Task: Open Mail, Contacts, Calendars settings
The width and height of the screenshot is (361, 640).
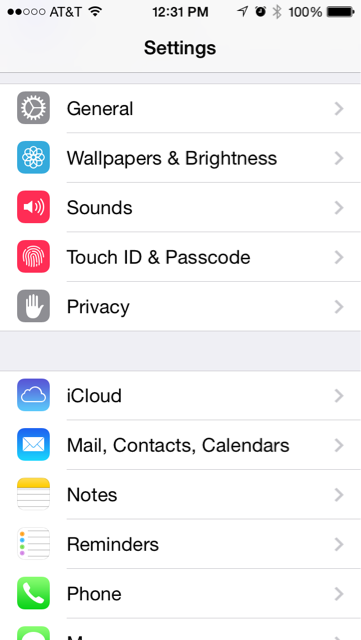Action: point(180,445)
